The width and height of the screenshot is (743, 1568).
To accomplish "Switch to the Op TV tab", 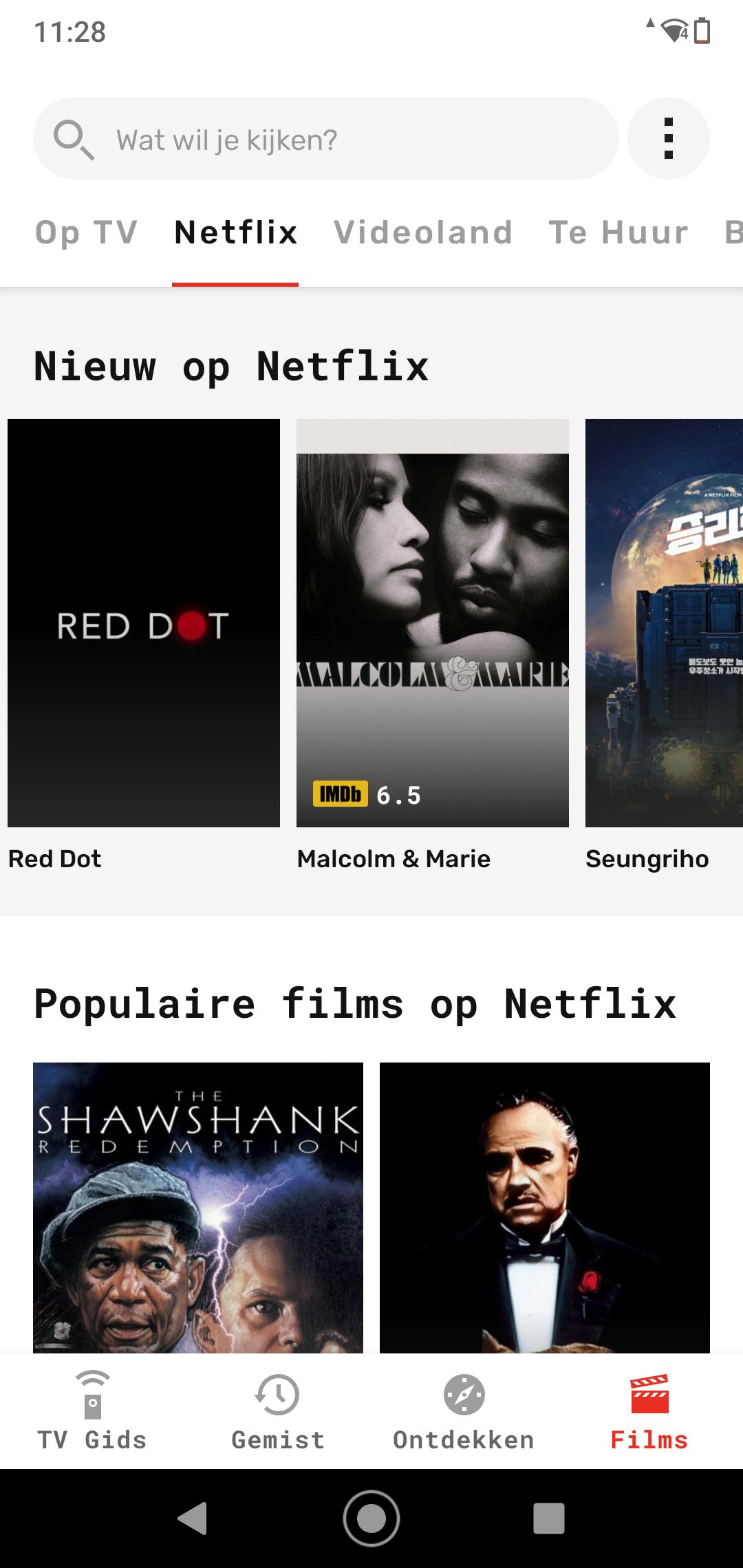I will pos(87,232).
